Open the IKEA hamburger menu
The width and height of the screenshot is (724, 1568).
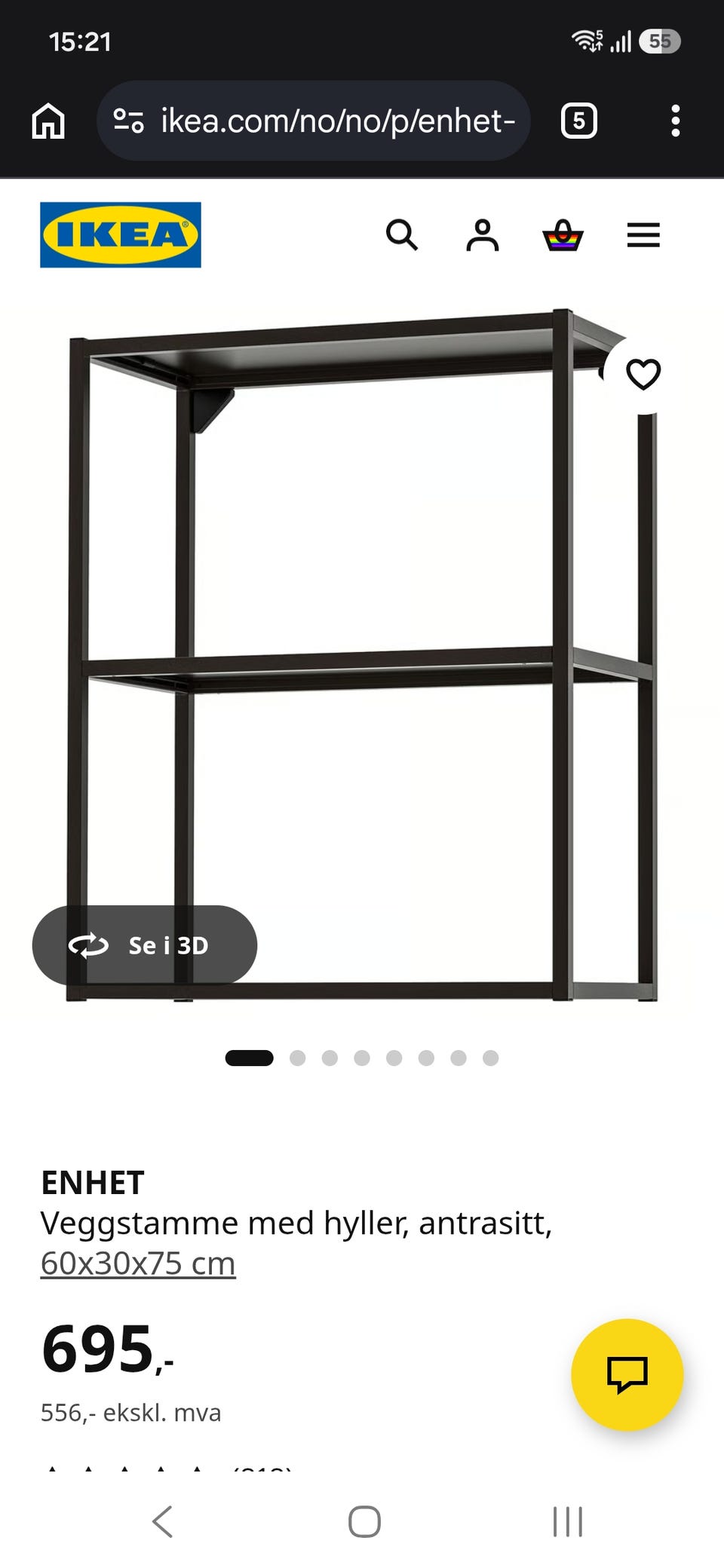(x=643, y=235)
